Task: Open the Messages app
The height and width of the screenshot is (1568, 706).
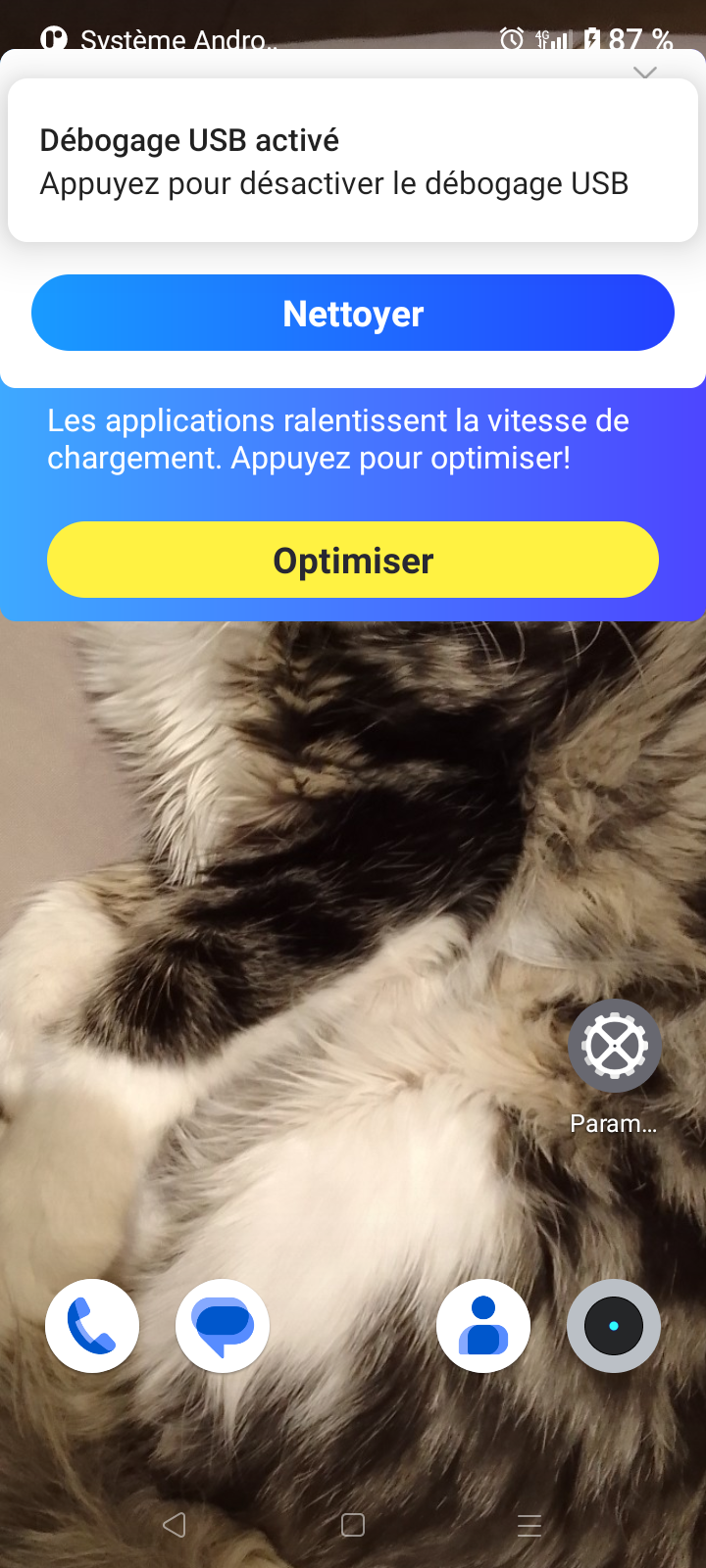Action: [x=223, y=1326]
